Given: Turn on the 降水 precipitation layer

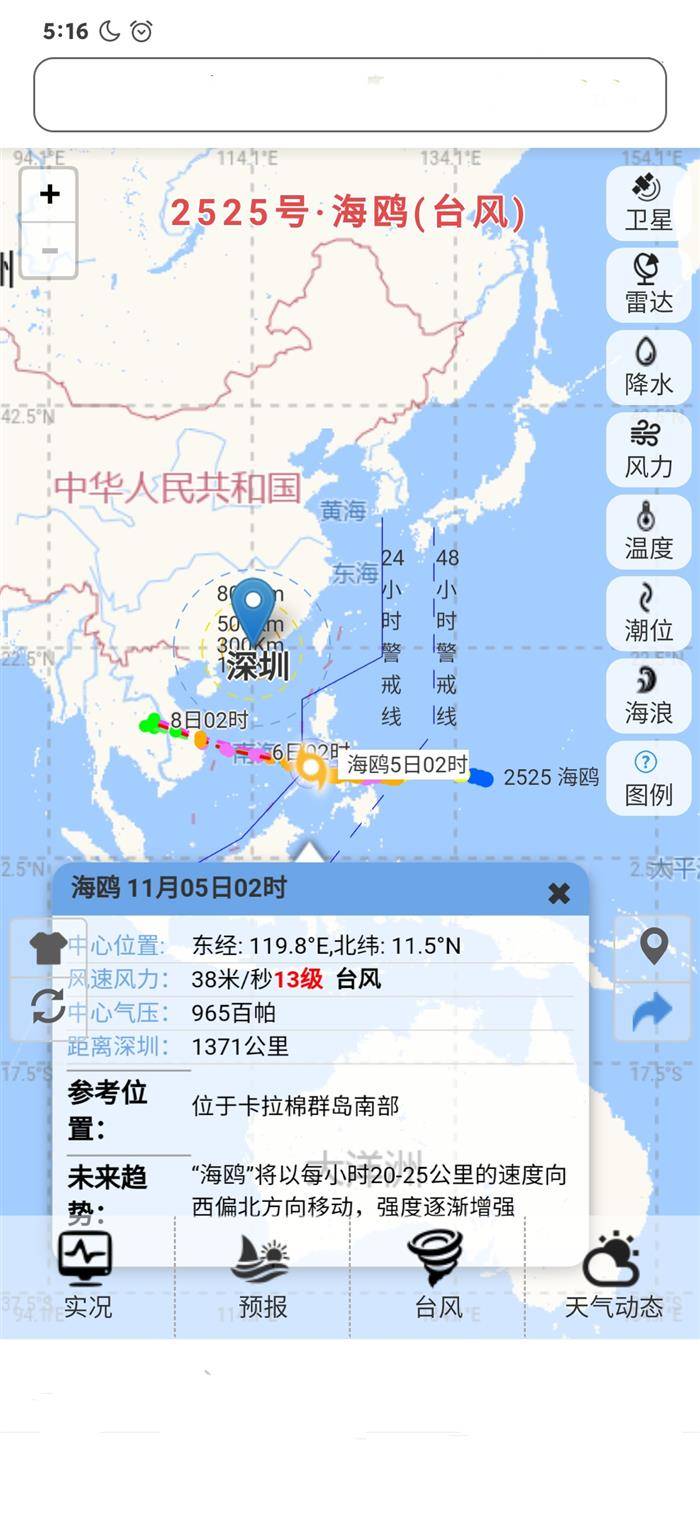Looking at the screenshot, I should 648,367.
